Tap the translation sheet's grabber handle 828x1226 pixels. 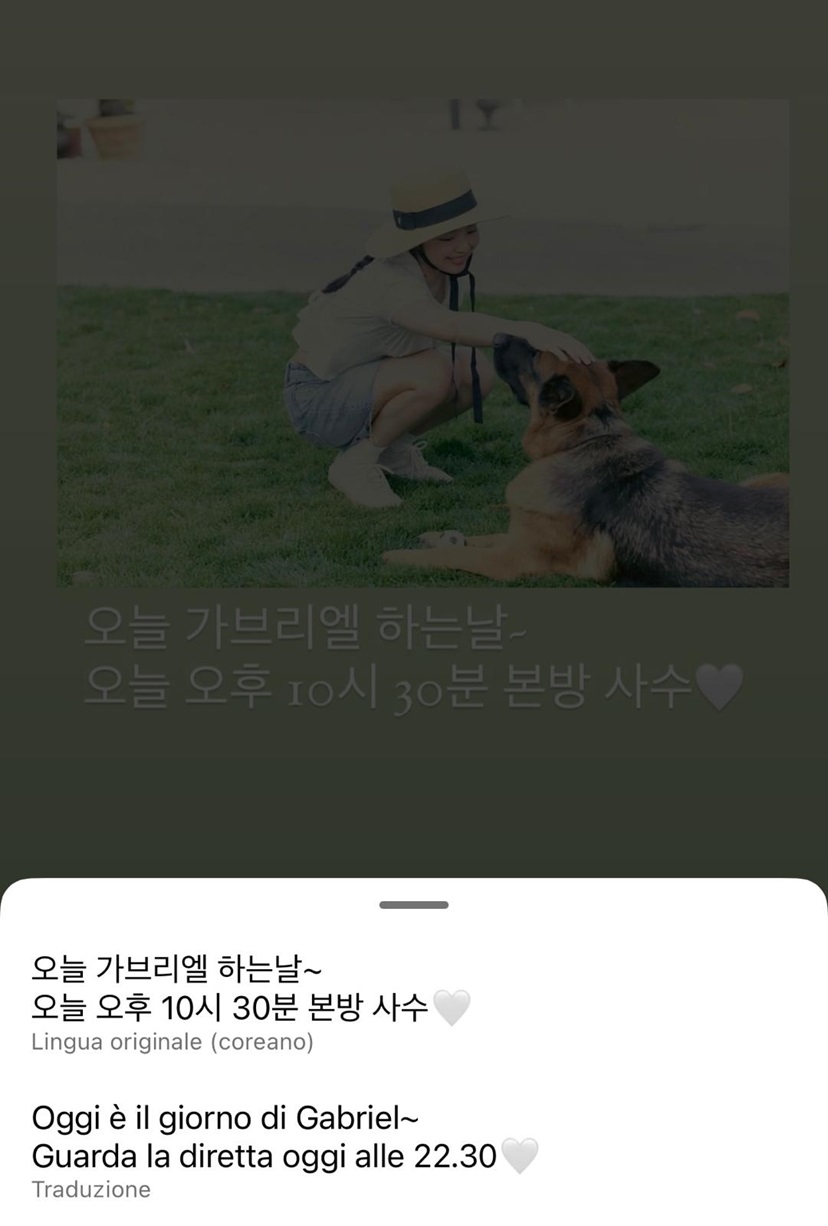[413, 905]
